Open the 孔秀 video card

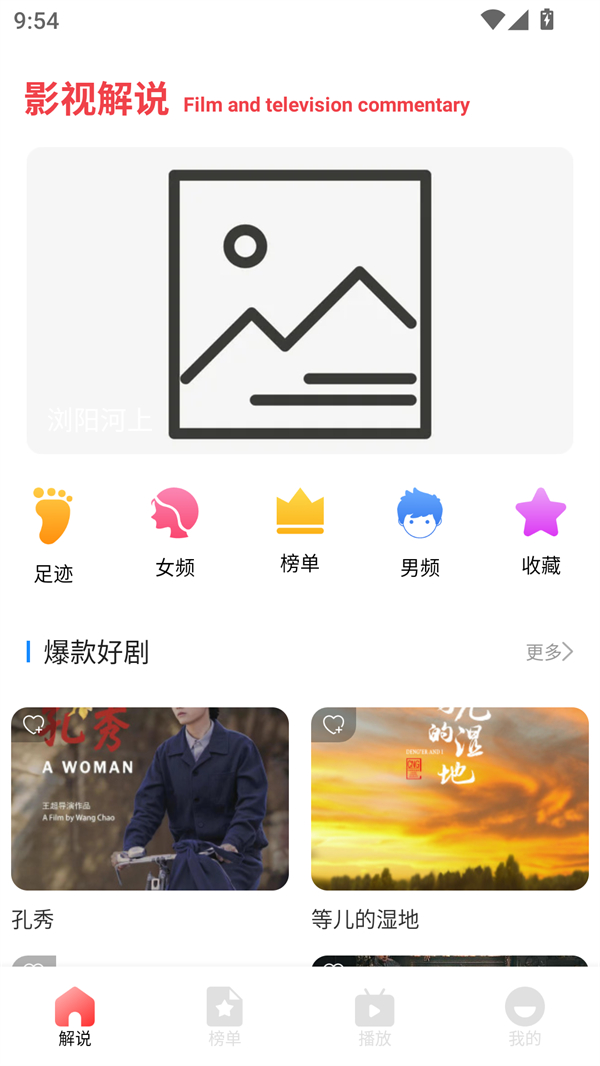click(x=150, y=800)
